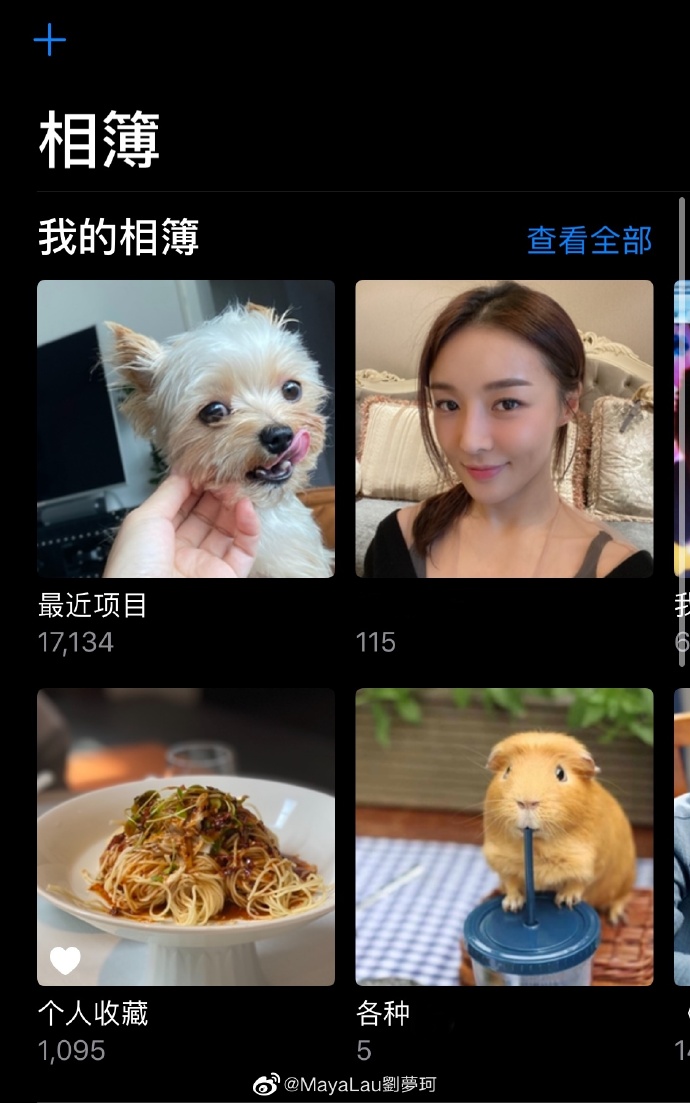Screen dimensions: 690x1103
Task: Tap the plus icon to add album
Action: (49, 41)
